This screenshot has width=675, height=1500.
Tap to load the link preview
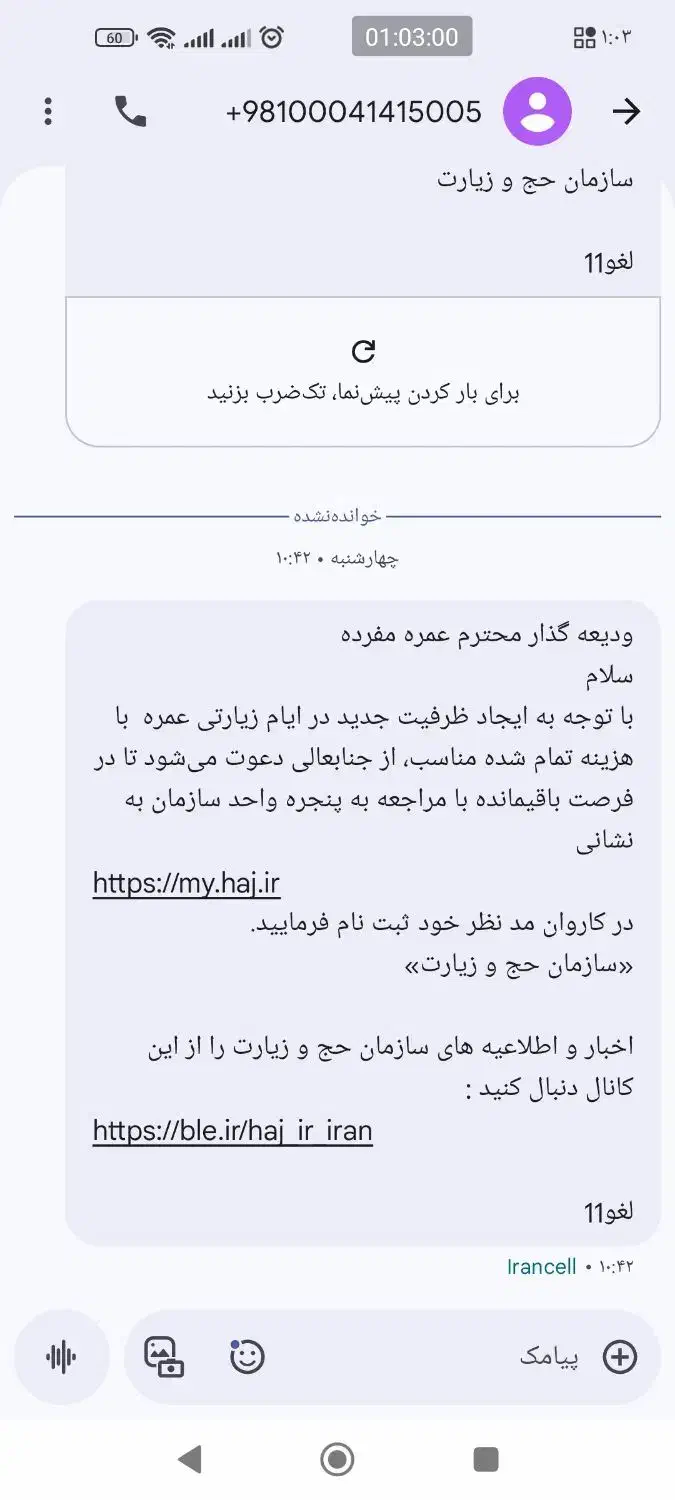coord(363,371)
